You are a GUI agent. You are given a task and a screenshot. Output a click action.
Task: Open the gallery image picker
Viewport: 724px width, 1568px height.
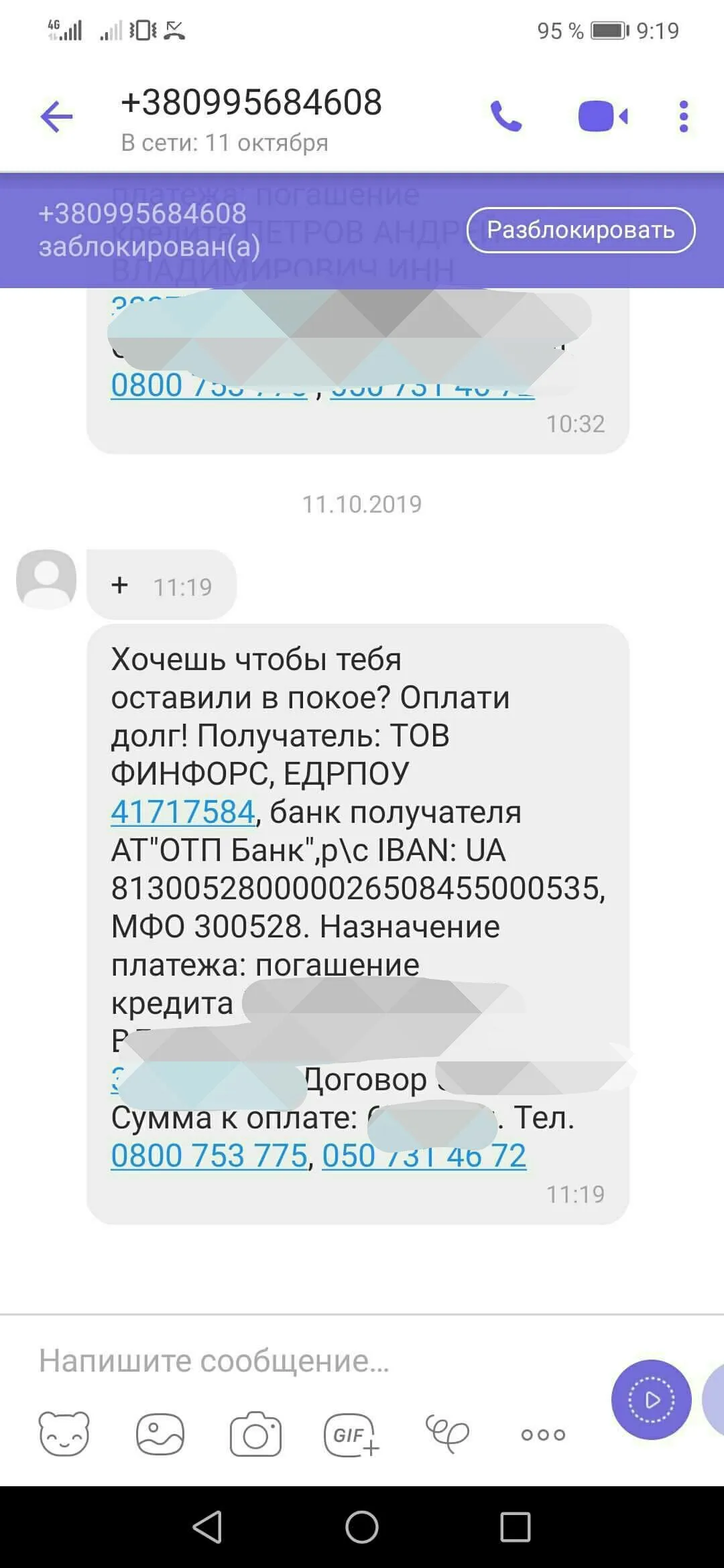(x=160, y=1435)
